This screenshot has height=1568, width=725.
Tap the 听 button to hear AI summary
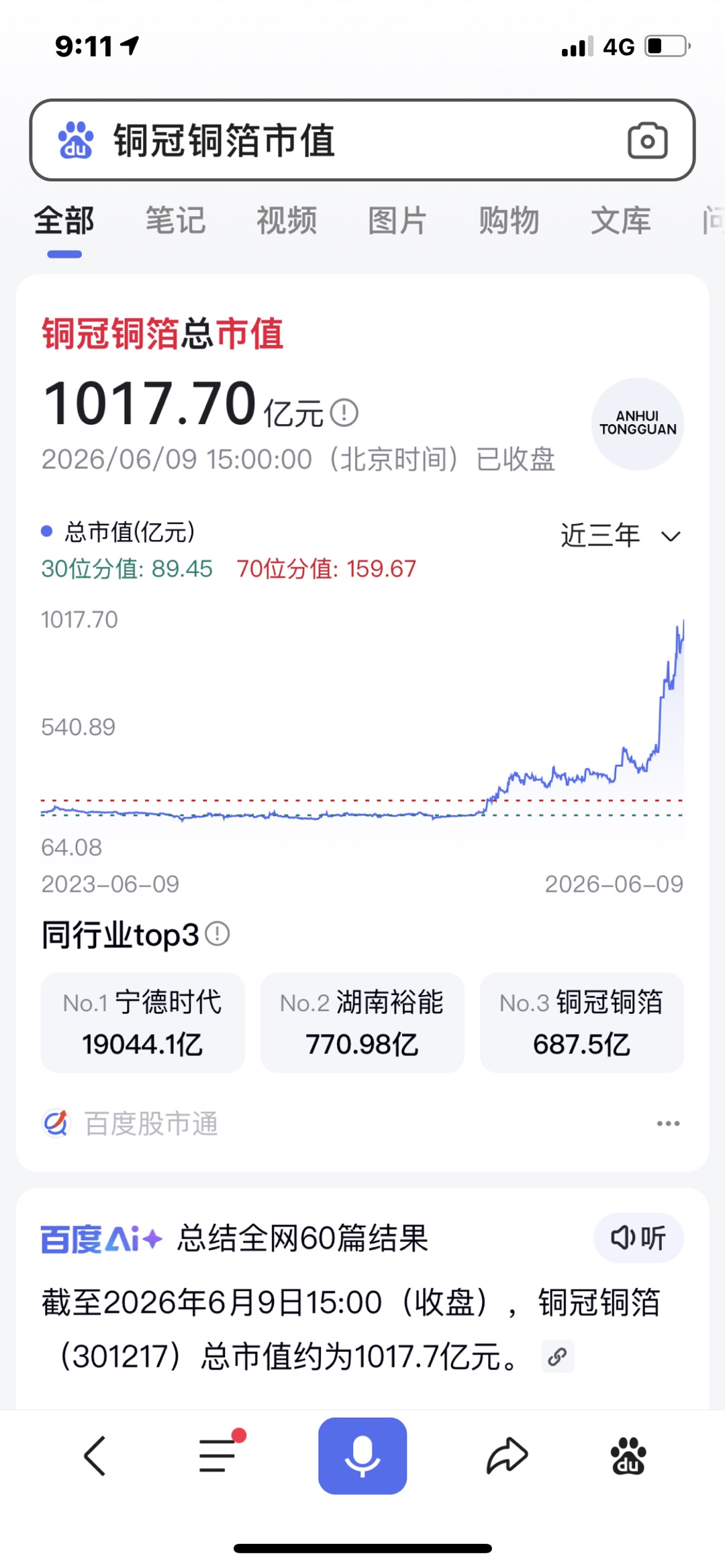[x=638, y=1238]
